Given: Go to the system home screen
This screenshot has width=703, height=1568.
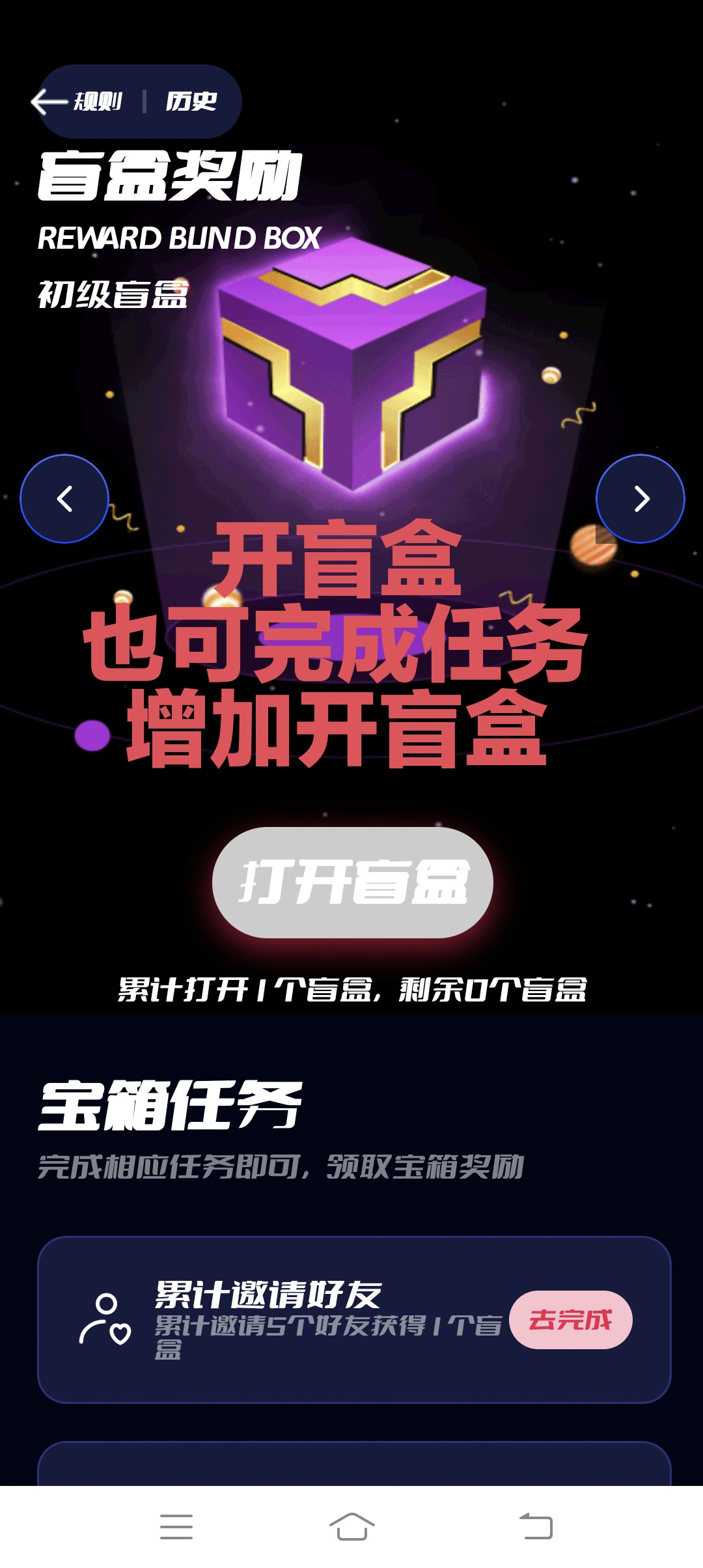Looking at the screenshot, I should coord(352,1527).
